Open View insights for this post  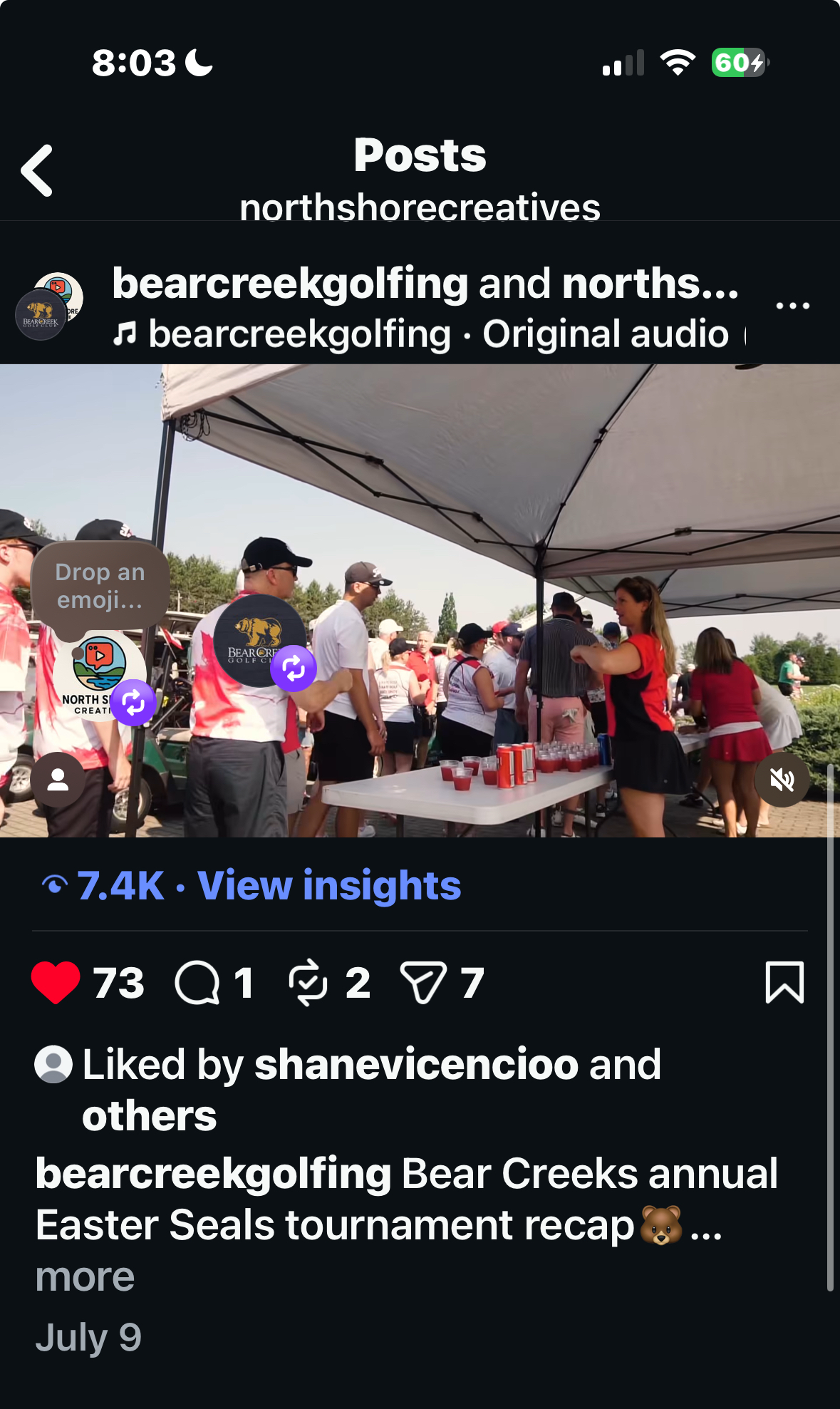[328, 885]
